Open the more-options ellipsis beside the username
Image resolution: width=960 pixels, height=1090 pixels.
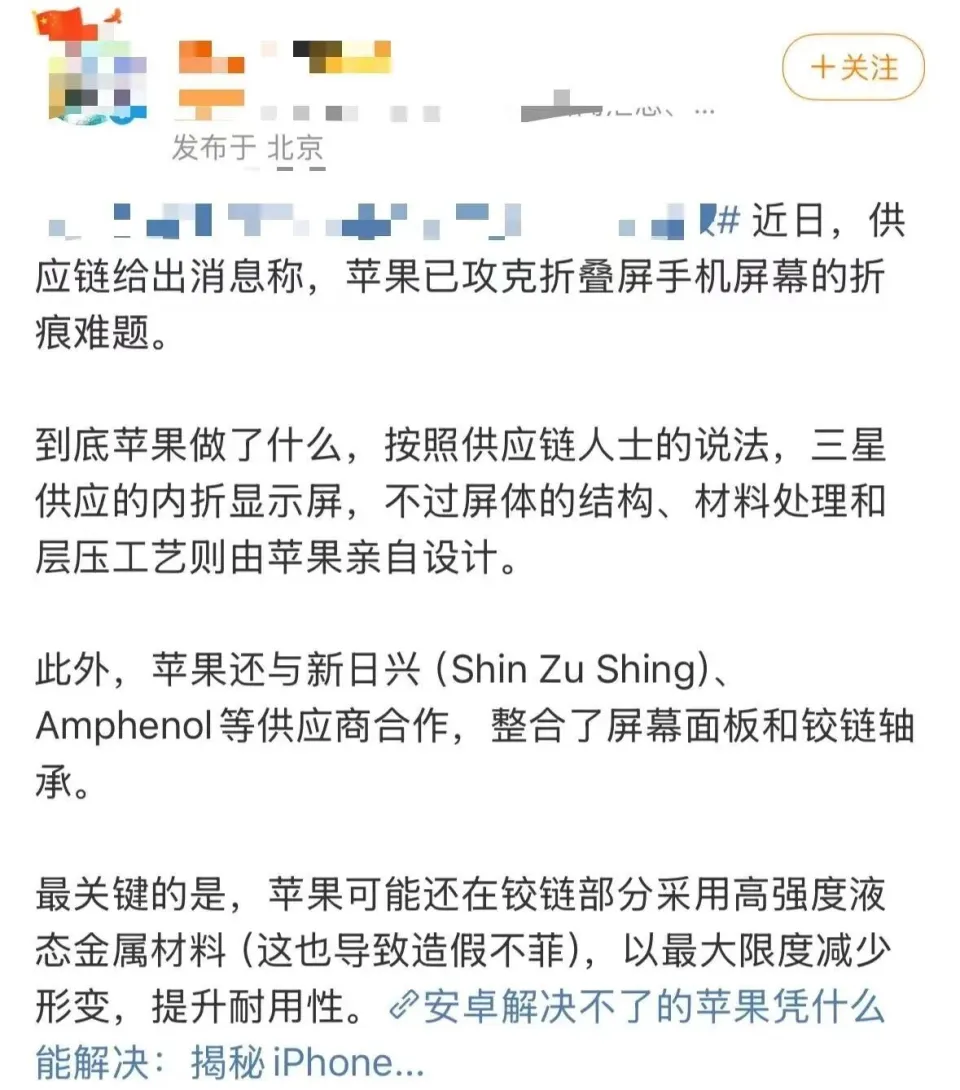pyautogui.click(x=705, y=110)
